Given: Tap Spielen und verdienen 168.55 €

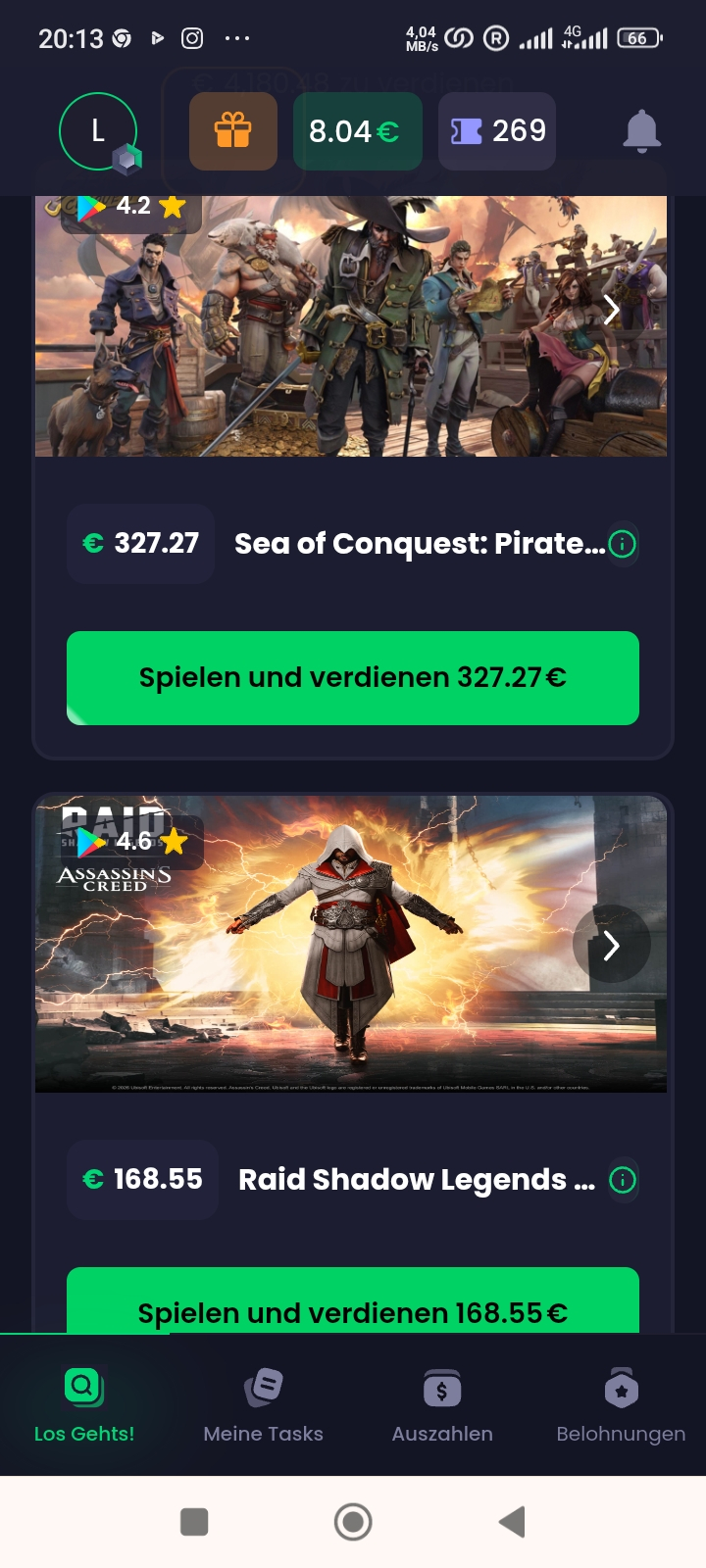Looking at the screenshot, I should point(353,1303).
